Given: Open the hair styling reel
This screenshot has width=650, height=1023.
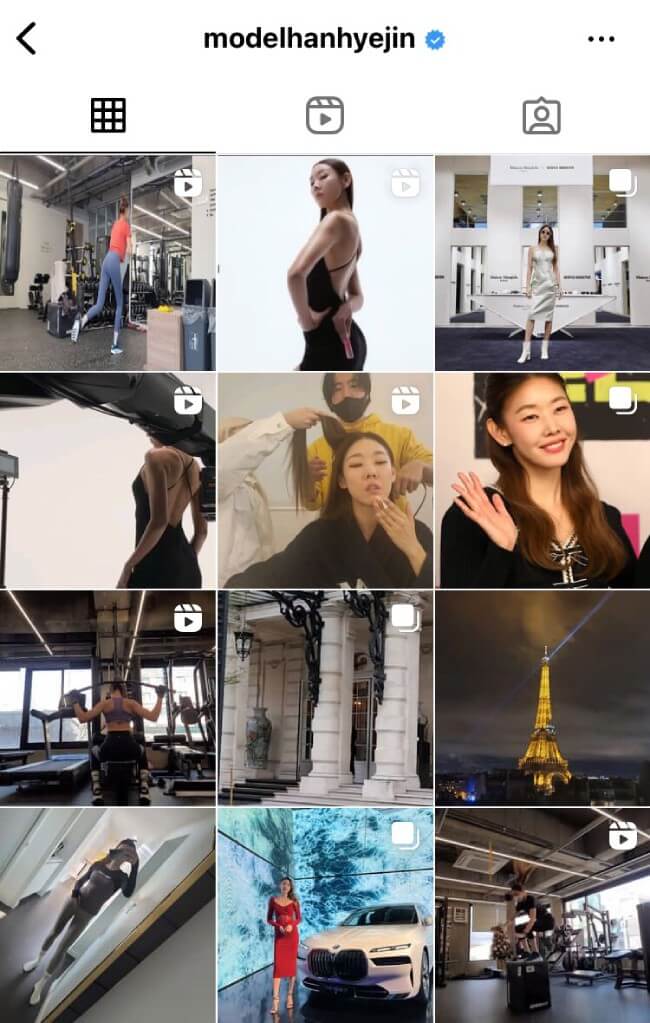Looking at the screenshot, I should 325,480.
